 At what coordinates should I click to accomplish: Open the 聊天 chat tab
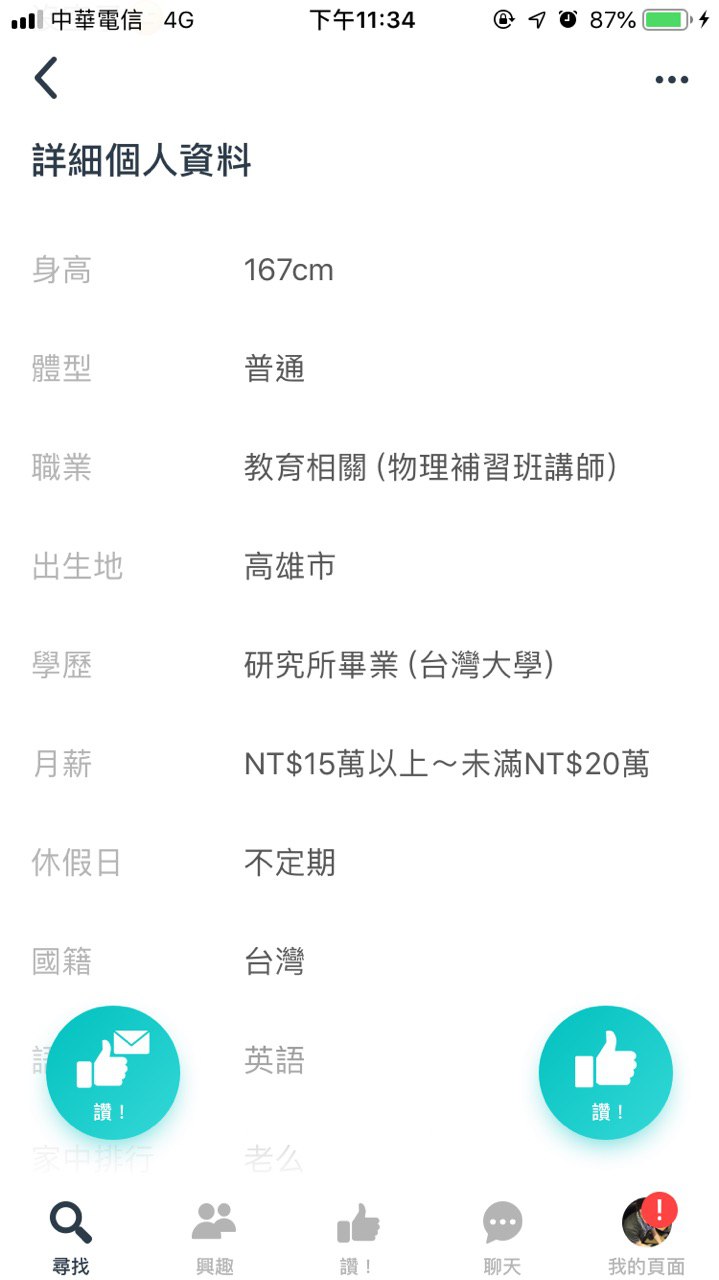coord(502,1238)
